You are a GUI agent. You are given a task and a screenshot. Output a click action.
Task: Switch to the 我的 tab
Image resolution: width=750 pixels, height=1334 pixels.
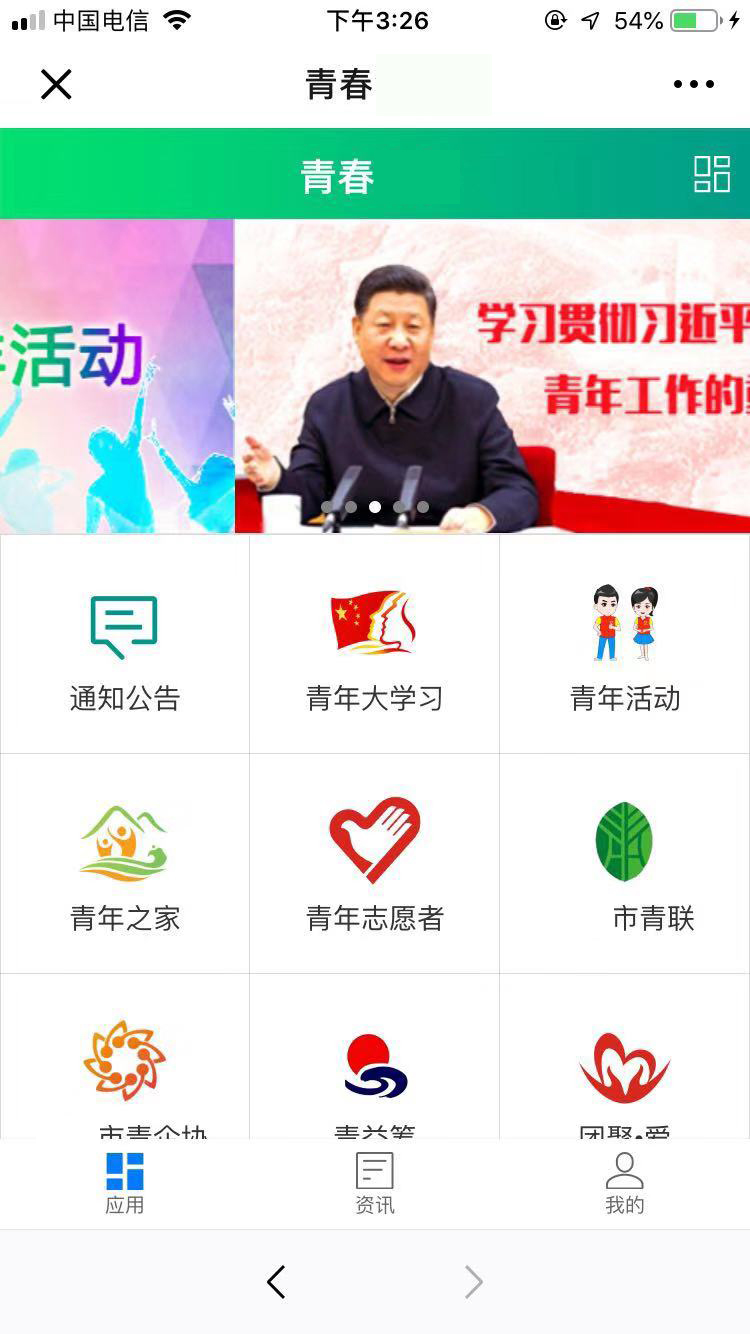tap(624, 1183)
